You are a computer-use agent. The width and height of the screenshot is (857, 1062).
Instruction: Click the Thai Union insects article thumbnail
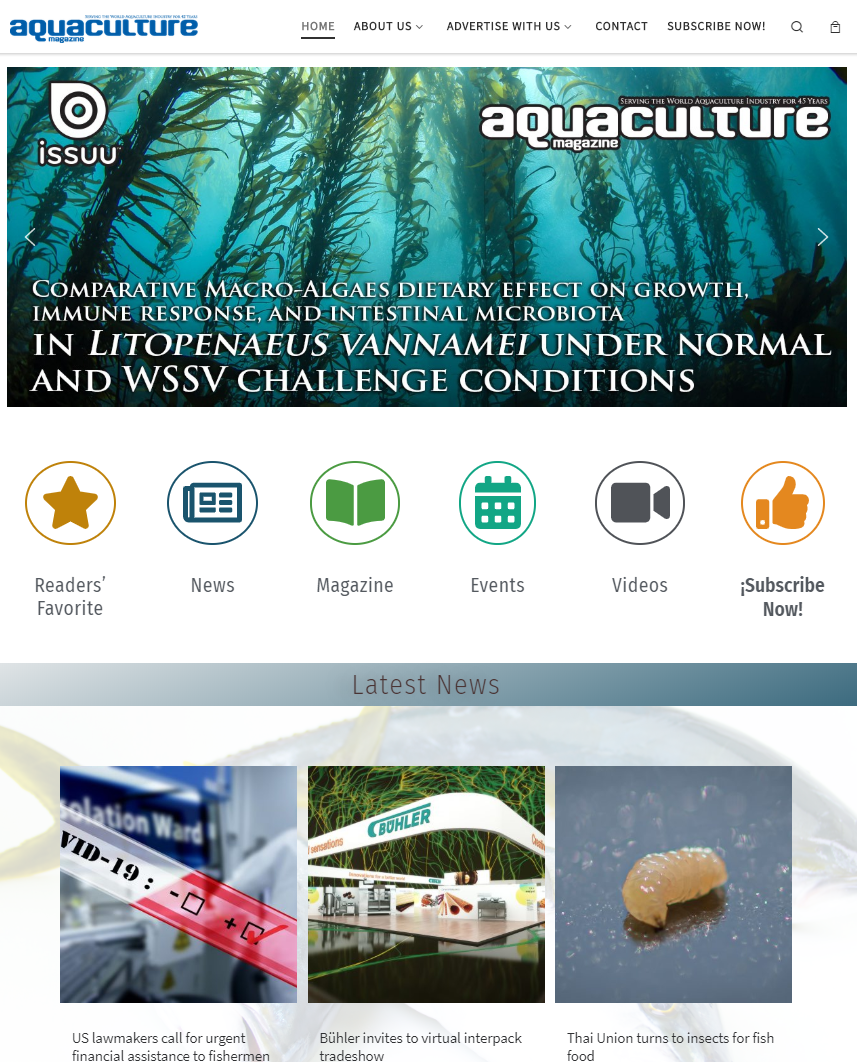673,883
